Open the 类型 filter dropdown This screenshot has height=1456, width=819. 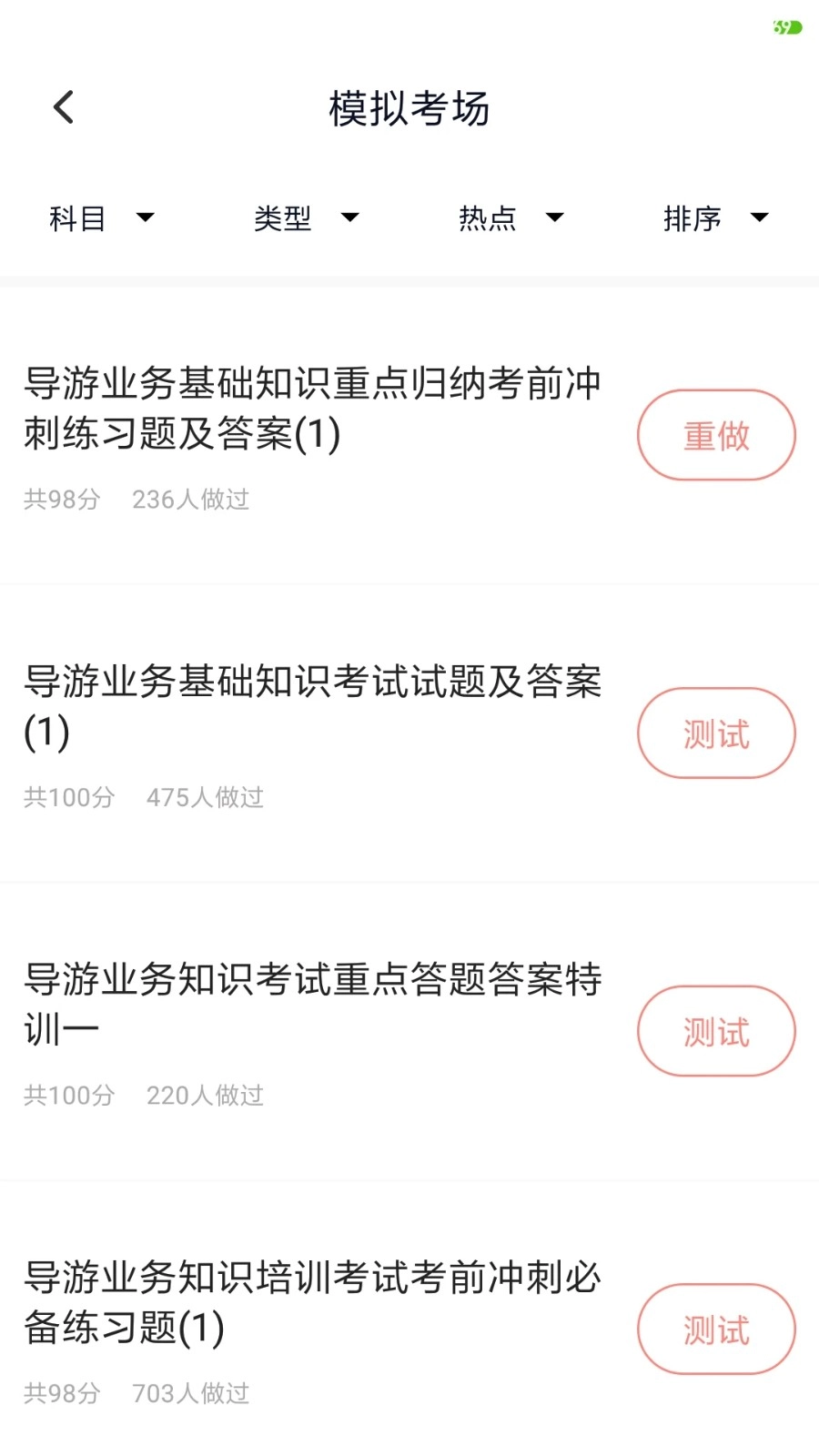pos(283,218)
